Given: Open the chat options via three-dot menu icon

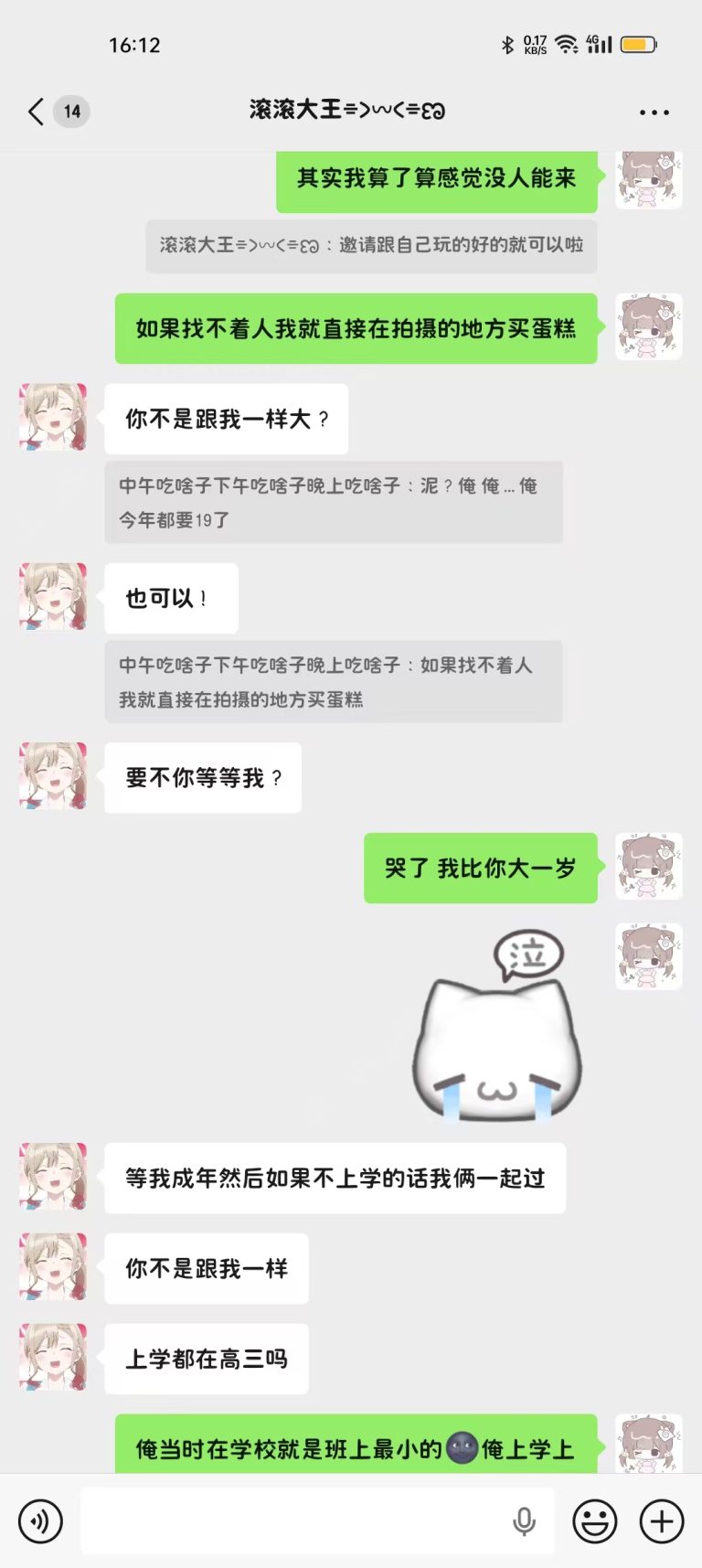Looking at the screenshot, I should pyautogui.click(x=654, y=111).
